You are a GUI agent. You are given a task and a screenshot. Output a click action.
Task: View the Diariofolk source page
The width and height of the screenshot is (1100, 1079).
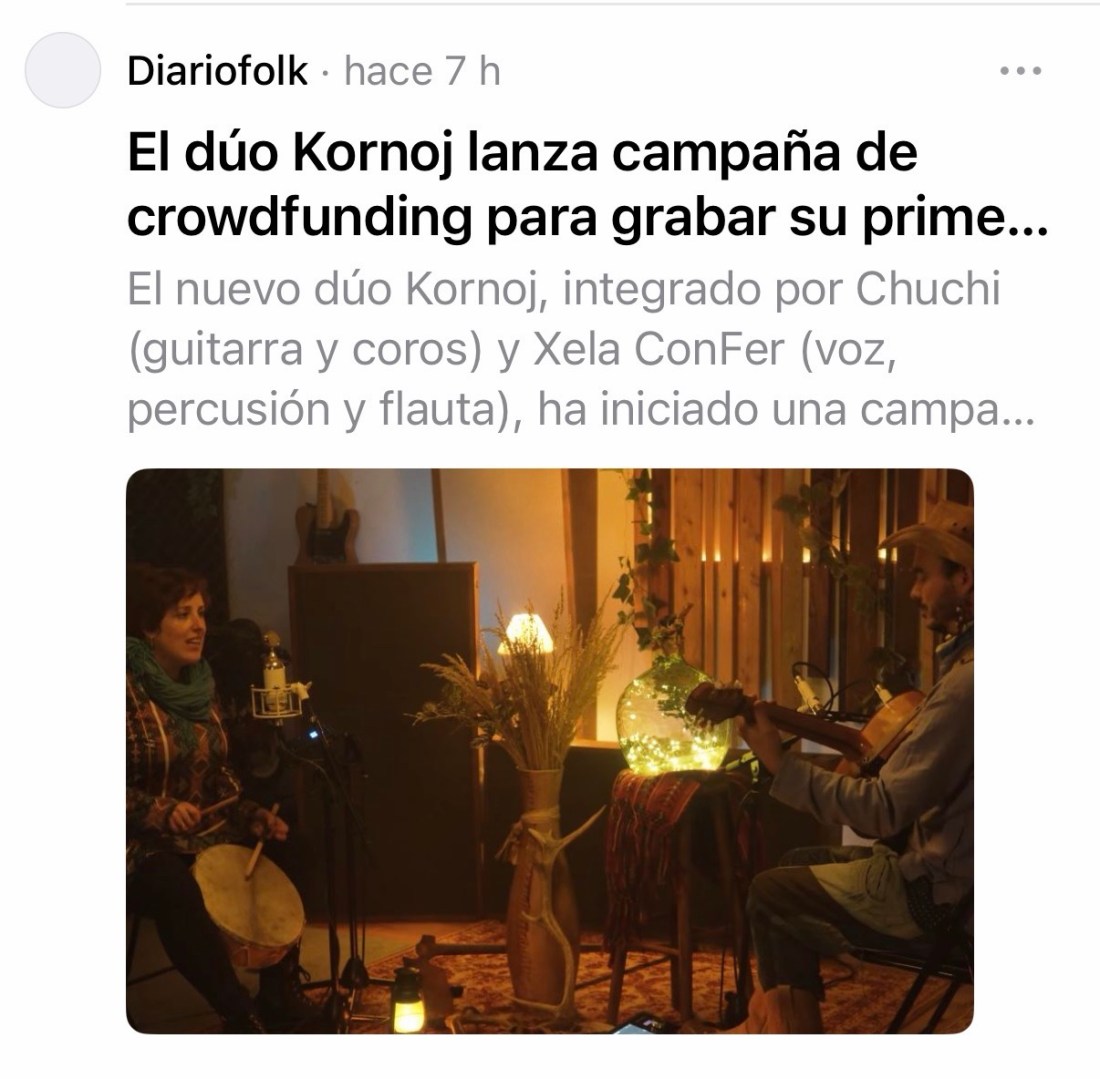click(217, 72)
